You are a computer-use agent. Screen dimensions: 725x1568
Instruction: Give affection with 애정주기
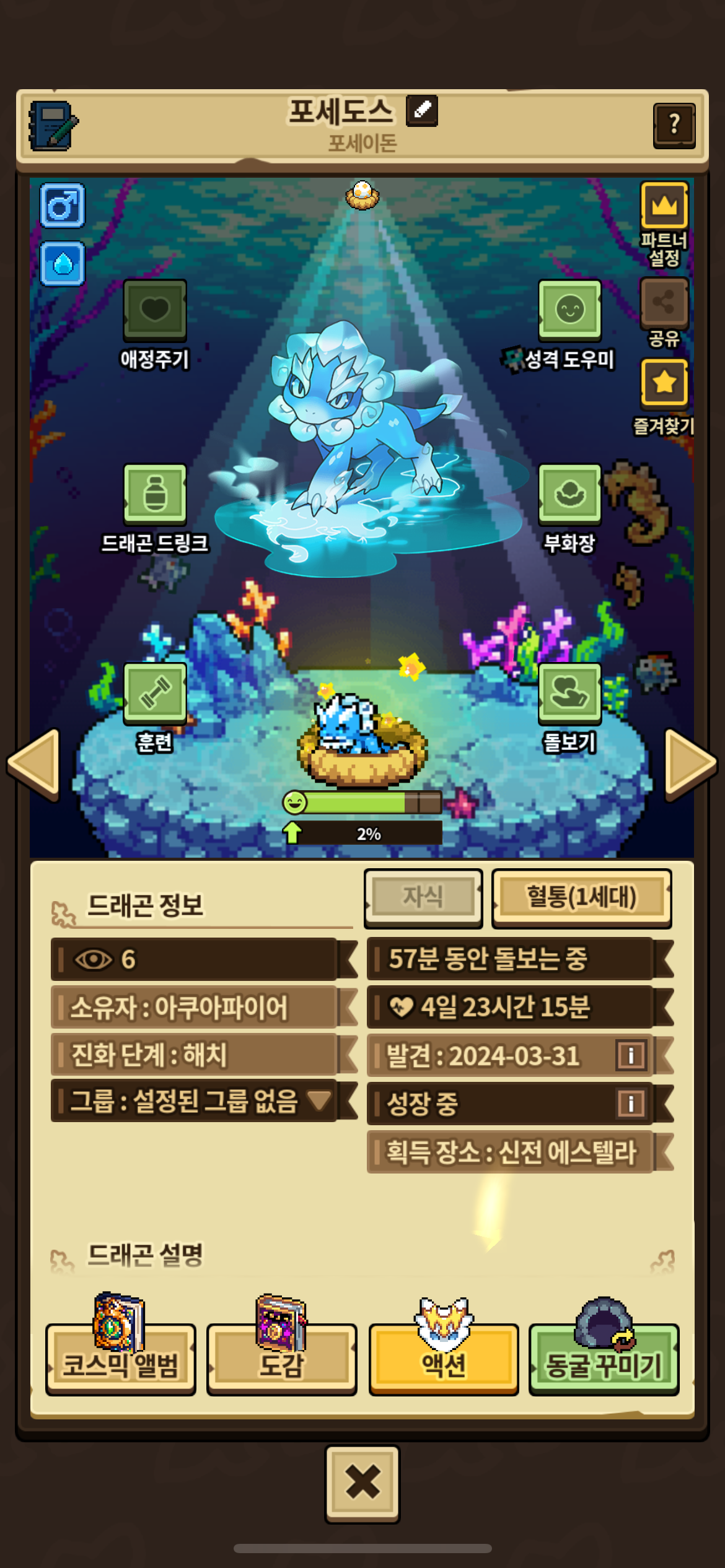[x=154, y=310]
